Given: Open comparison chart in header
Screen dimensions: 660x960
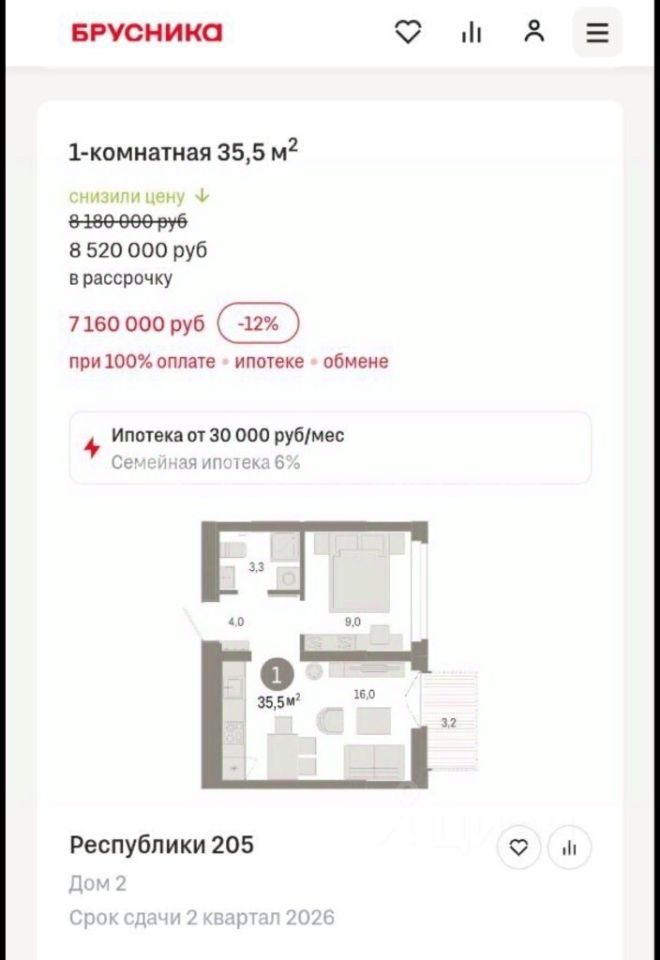Looking at the screenshot, I should pos(471,33).
